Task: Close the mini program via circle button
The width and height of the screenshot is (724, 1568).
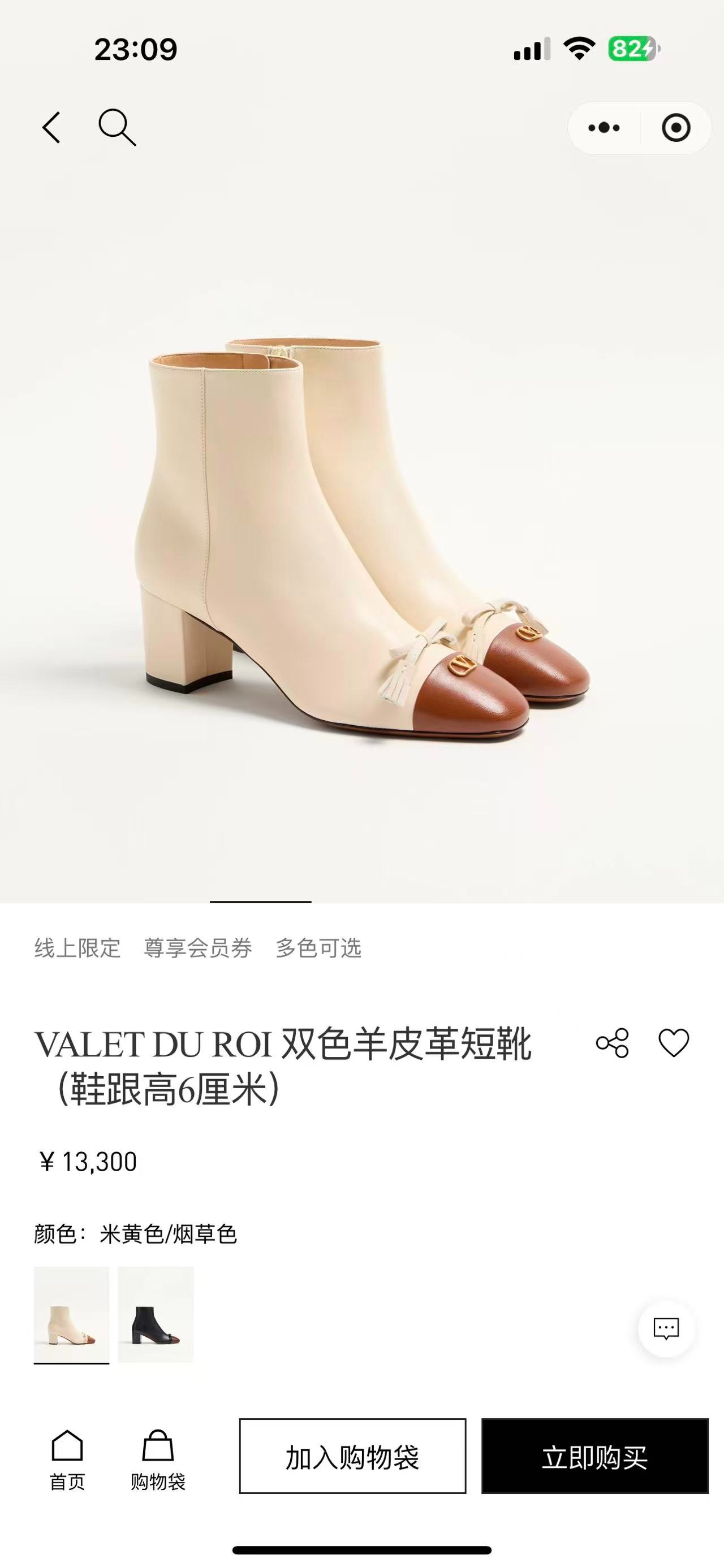Action: point(675,128)
